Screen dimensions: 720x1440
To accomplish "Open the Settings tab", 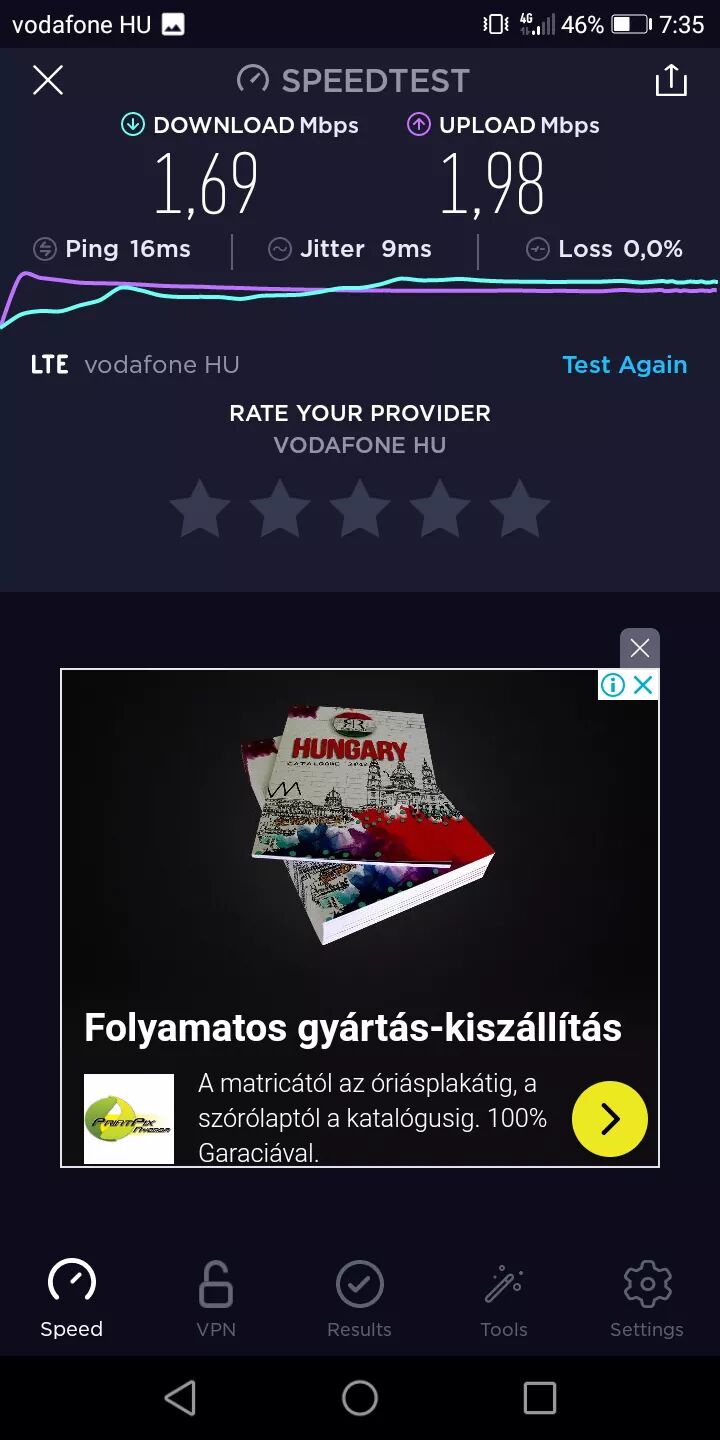I will [x=647, y=1298].
